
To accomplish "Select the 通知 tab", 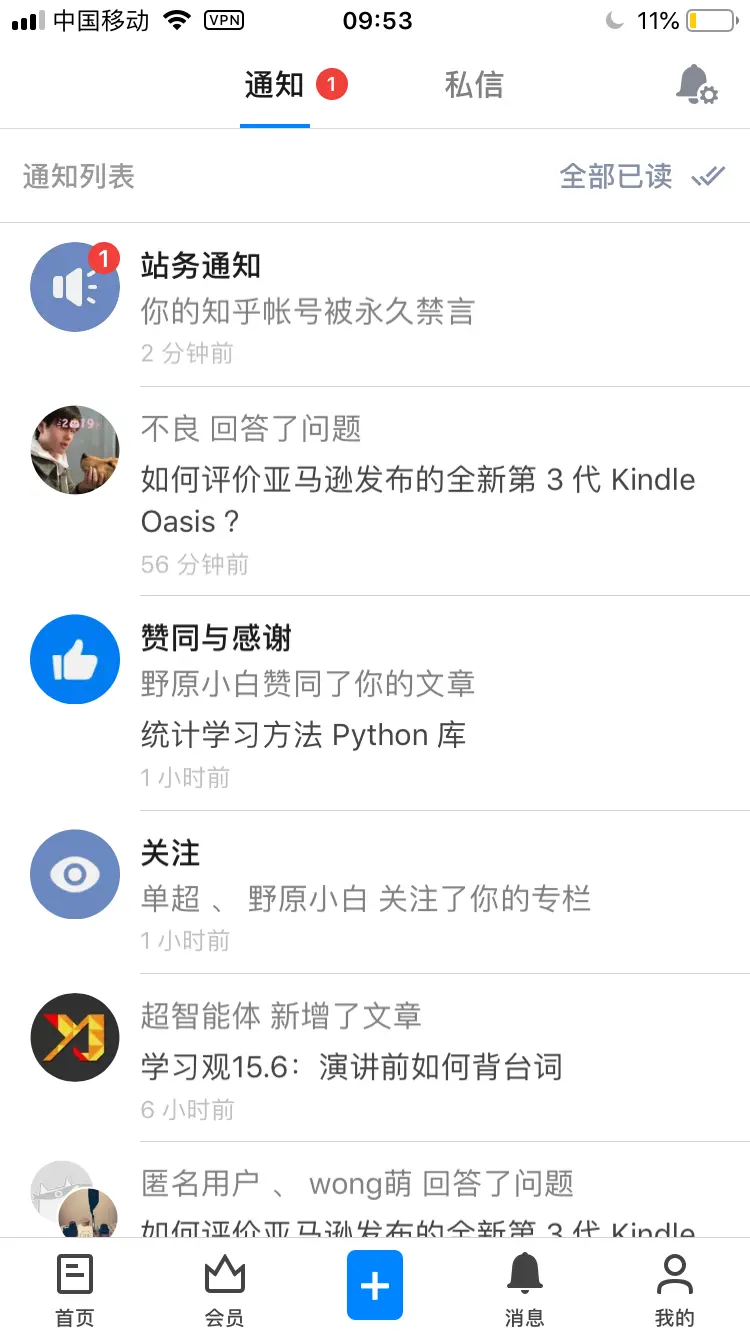I will click(274, 85).
